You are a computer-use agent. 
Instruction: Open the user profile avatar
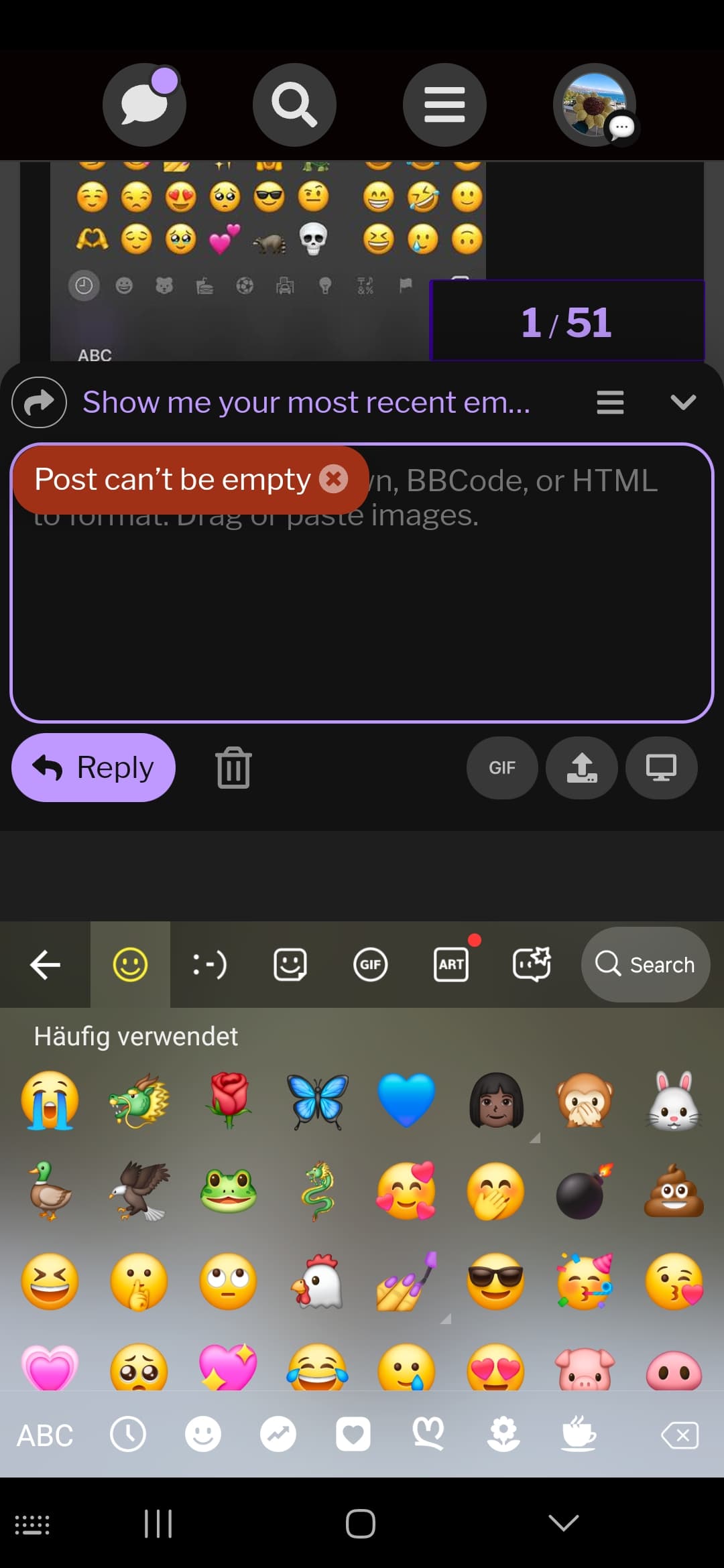(595, 105)
